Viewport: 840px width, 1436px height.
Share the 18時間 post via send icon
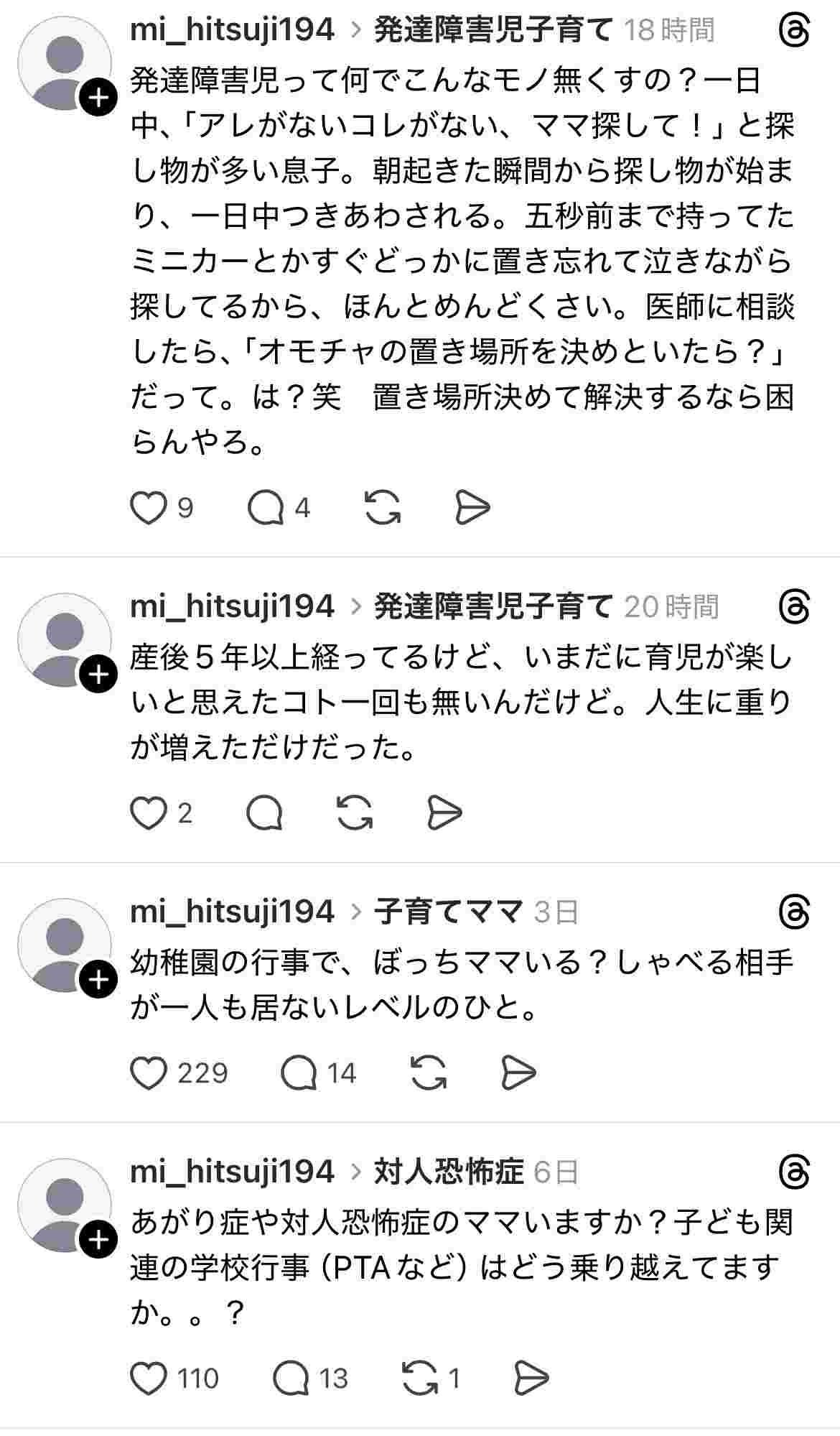(x=472, y=508)
